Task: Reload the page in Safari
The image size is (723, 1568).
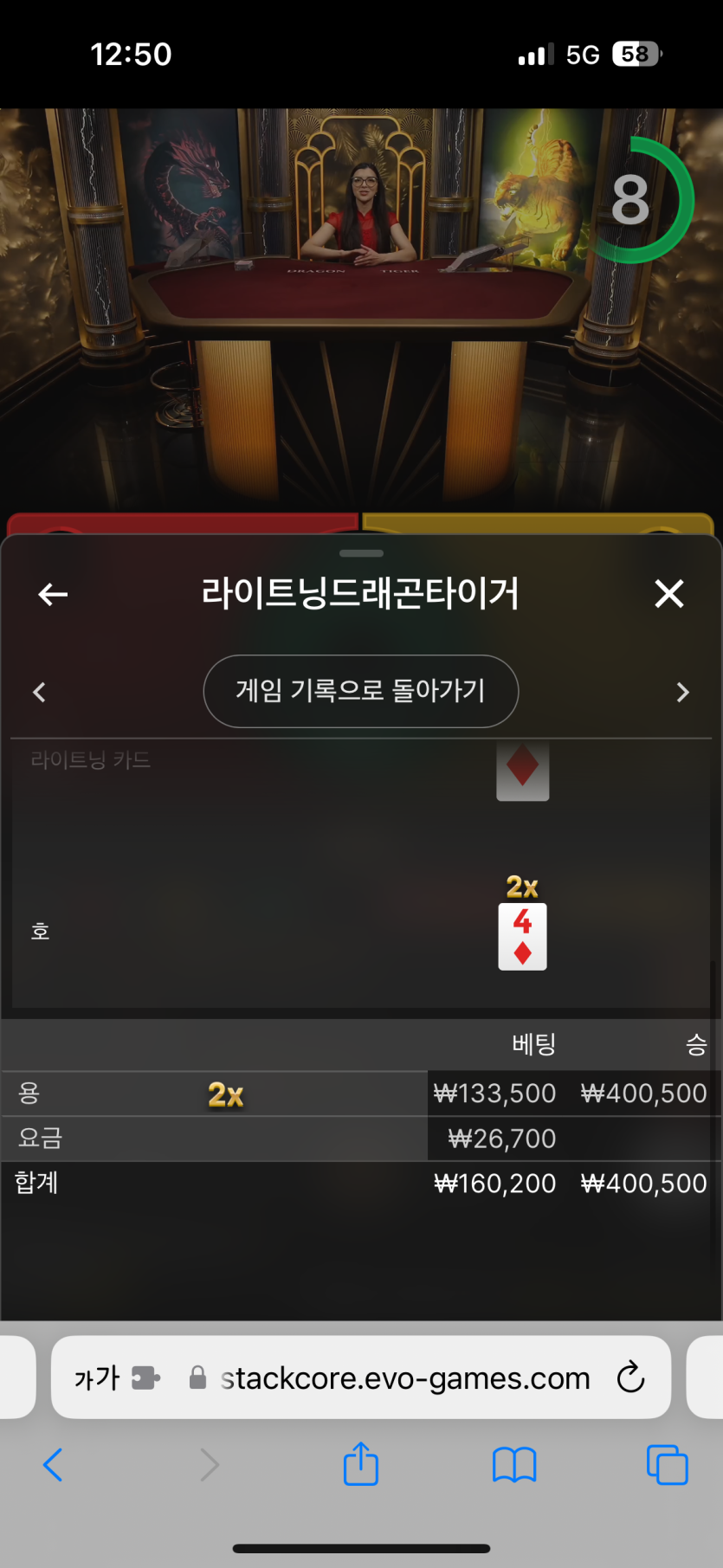Action: pyautogui.click(x=630, y=1378)
